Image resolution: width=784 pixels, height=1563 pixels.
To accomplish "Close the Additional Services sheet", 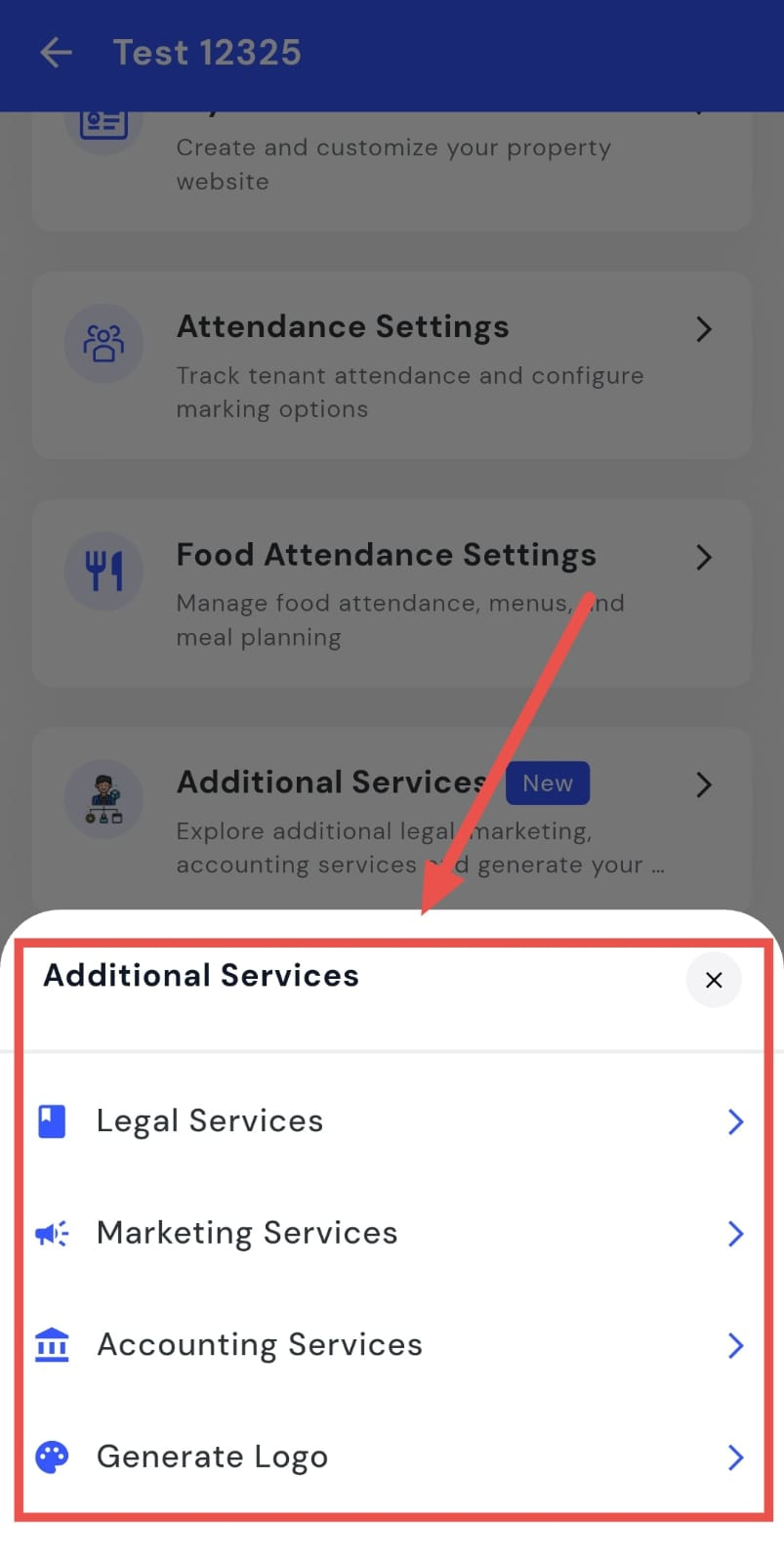I will 714,980.
